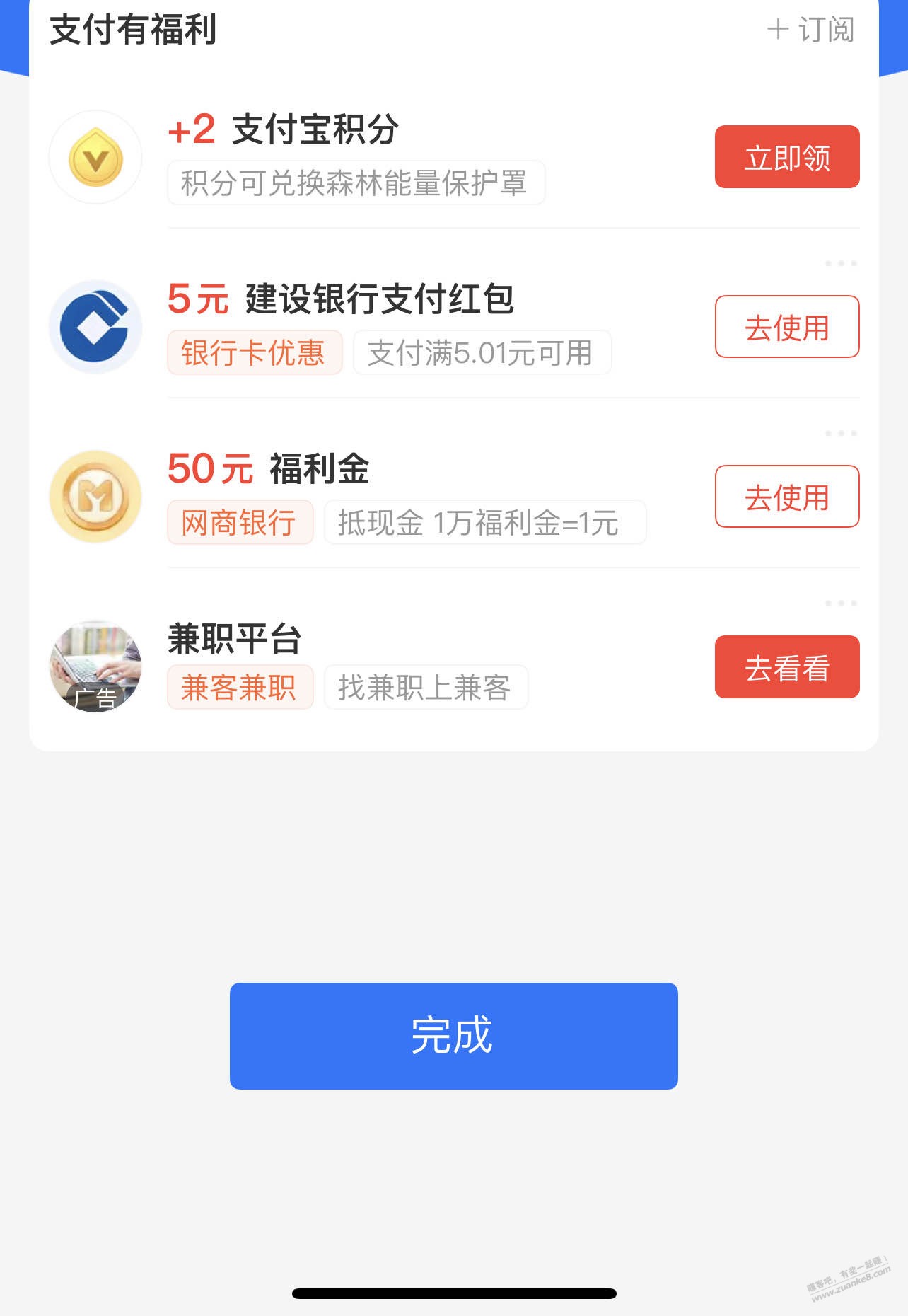The height and width of the screenshot is (1316, 908).
Task: Use the 建设银行支付红包 coupon
Action: pyautogui.click(x=786, y=327)
